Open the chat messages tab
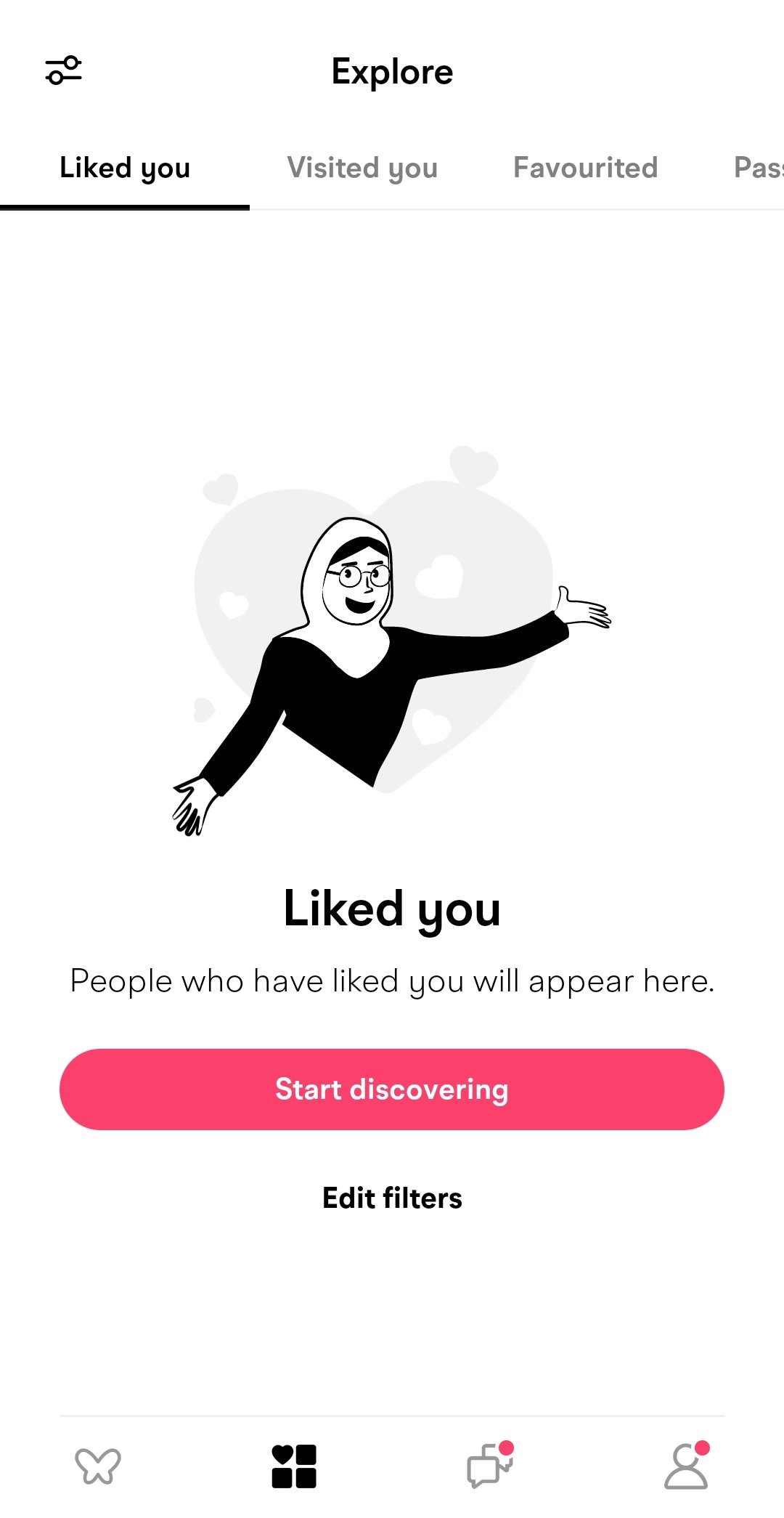The image size is (784, 1518). 490,1465
